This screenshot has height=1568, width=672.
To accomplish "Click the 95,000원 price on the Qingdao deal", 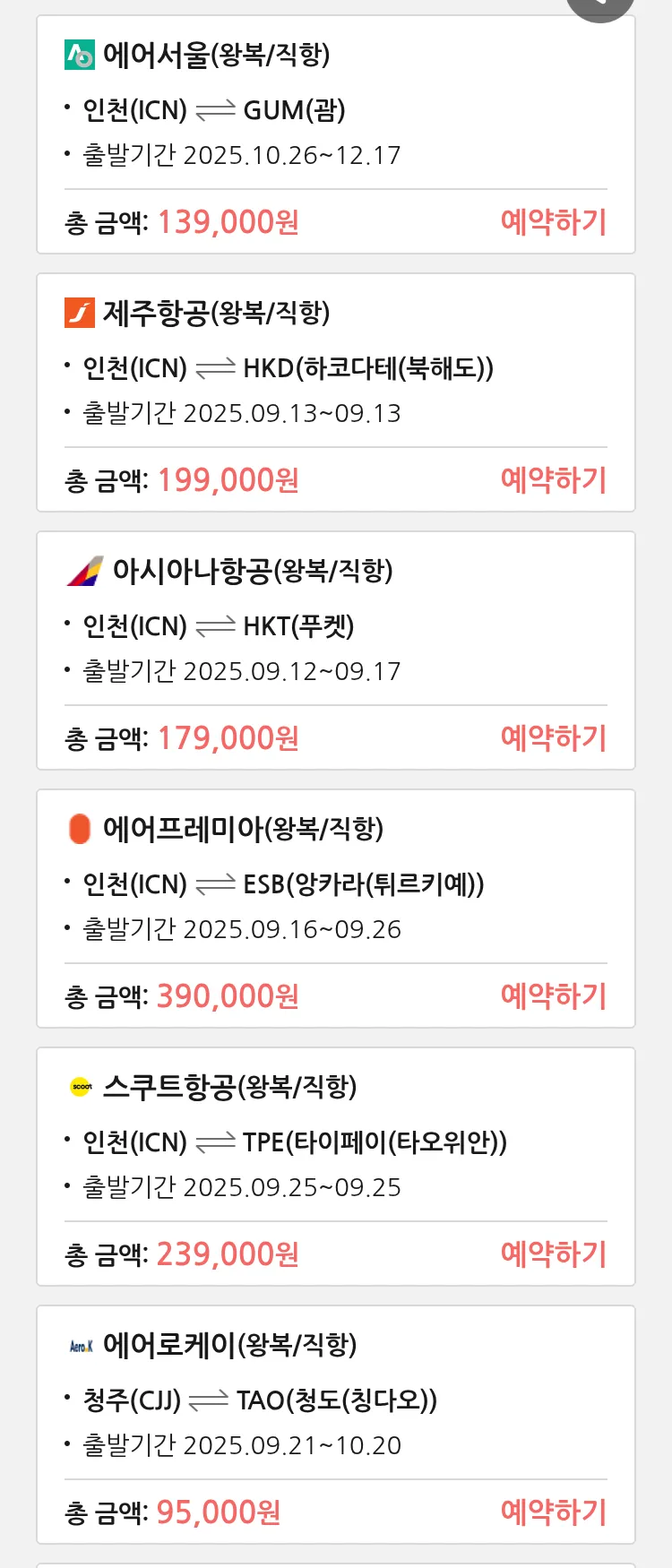I will pos(218,1511).
